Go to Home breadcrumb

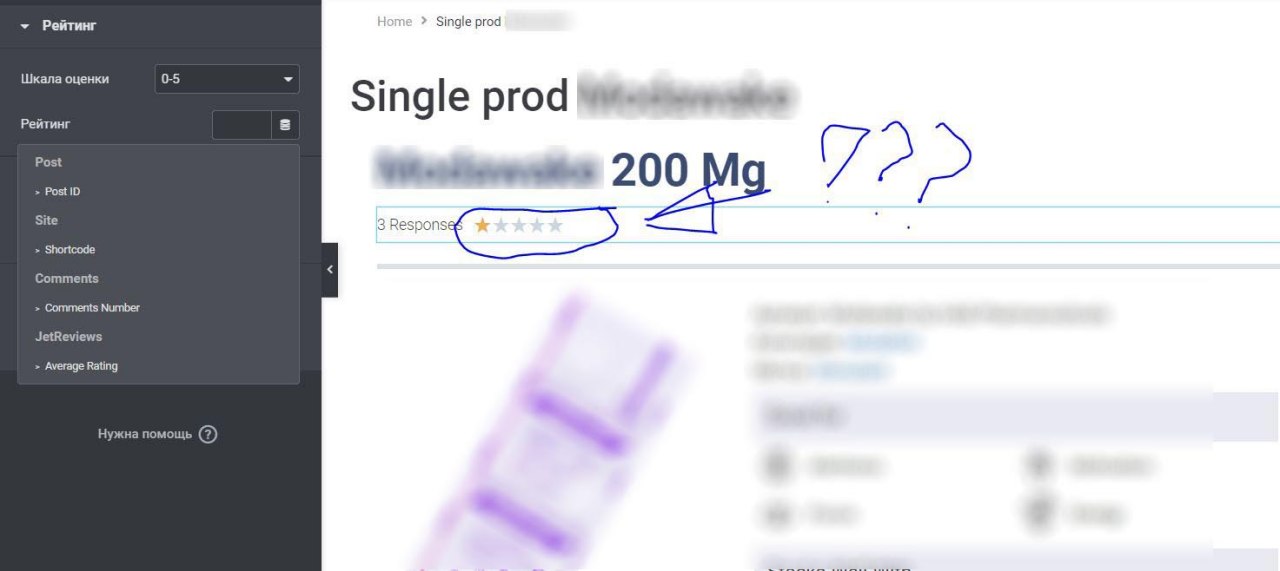(x=394, y=21)
